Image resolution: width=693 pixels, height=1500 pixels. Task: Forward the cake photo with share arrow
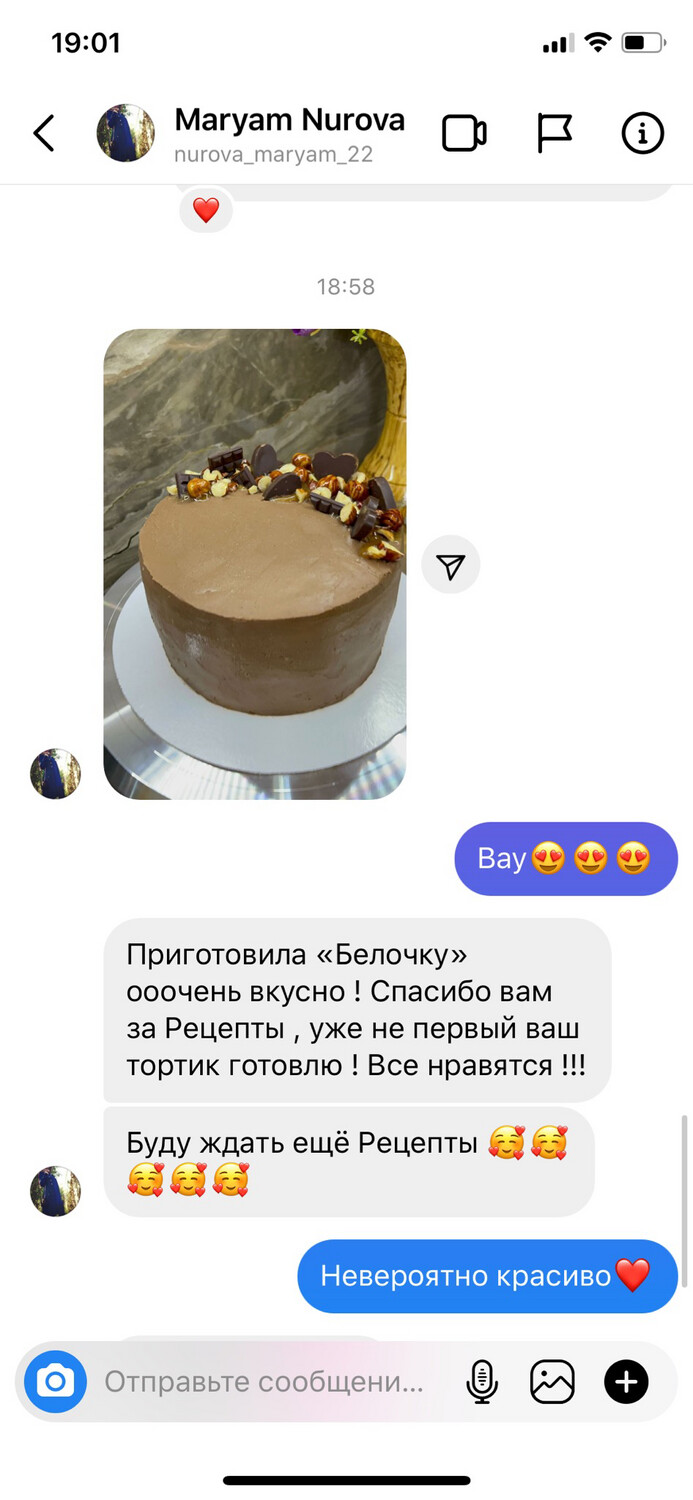(451, 566)
